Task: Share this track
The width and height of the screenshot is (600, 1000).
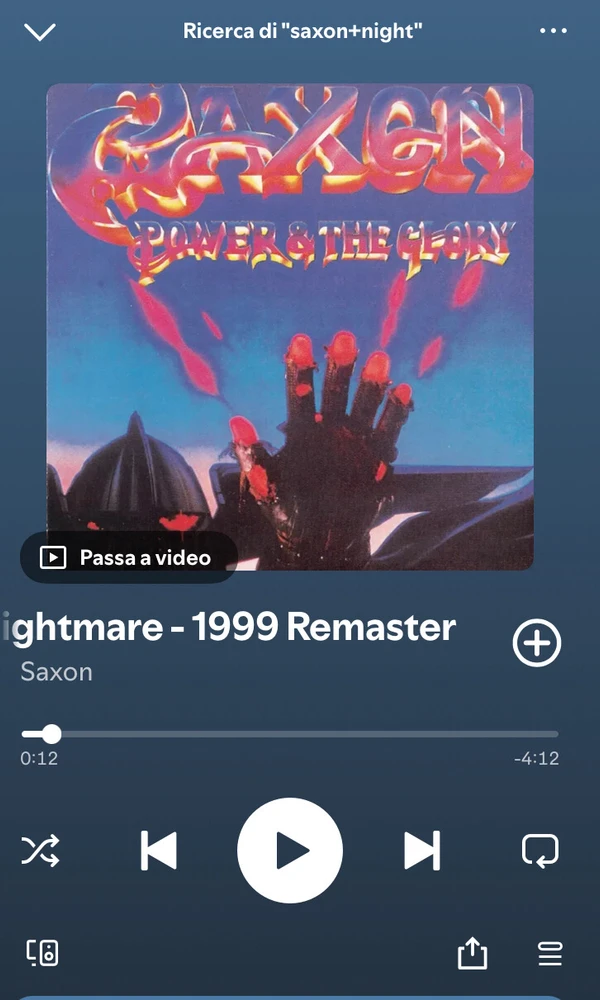Action: click(472, 954)
